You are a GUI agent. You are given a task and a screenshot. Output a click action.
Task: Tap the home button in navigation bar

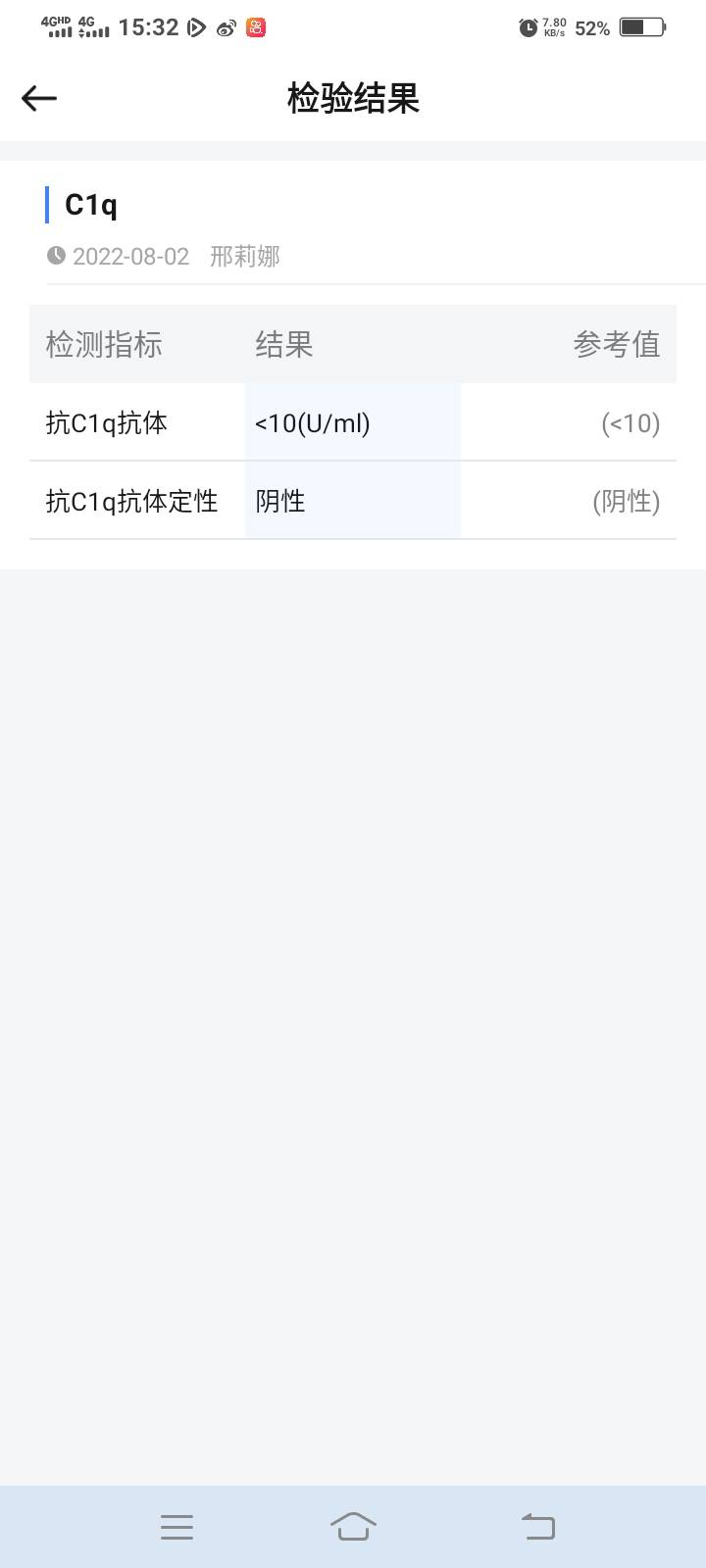coord(353,1526)
